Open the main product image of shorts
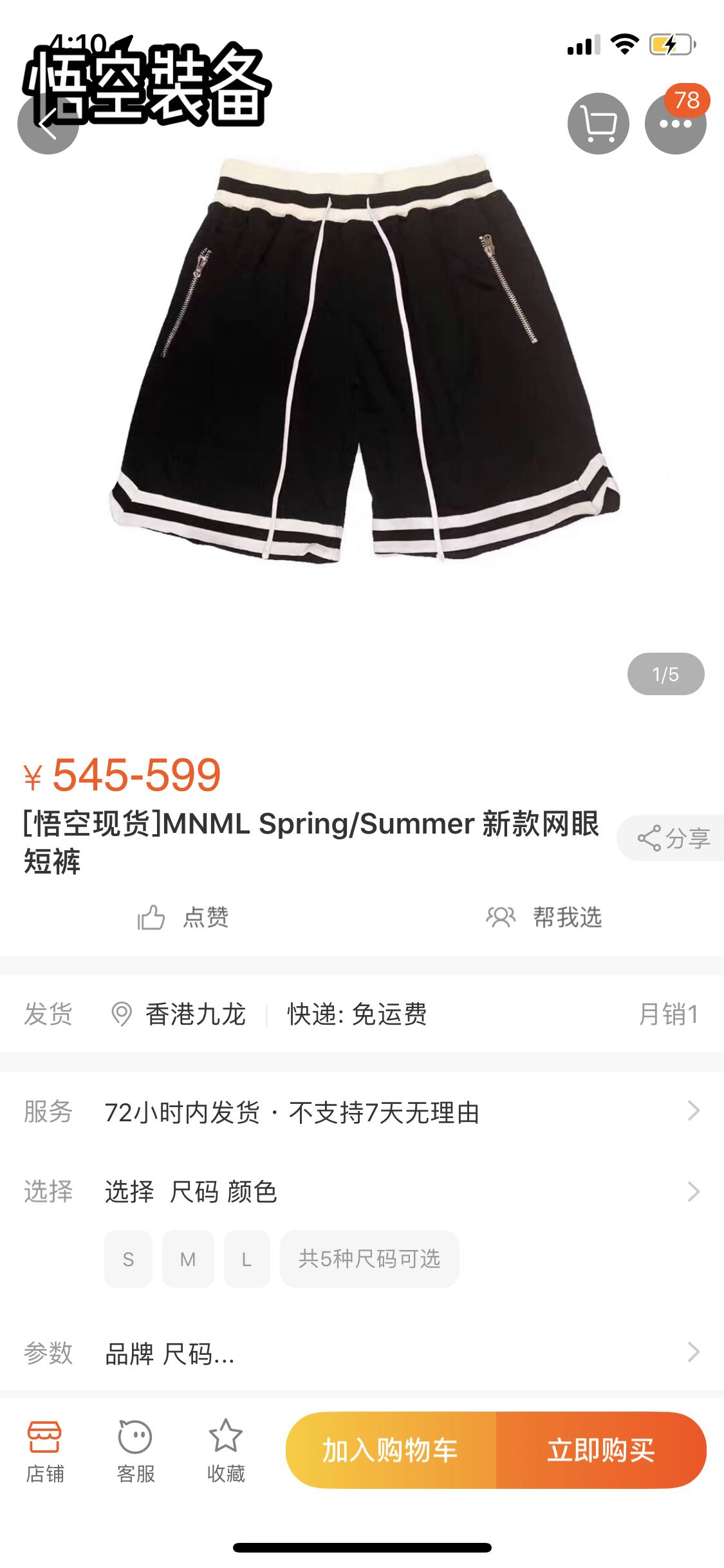 364,360
